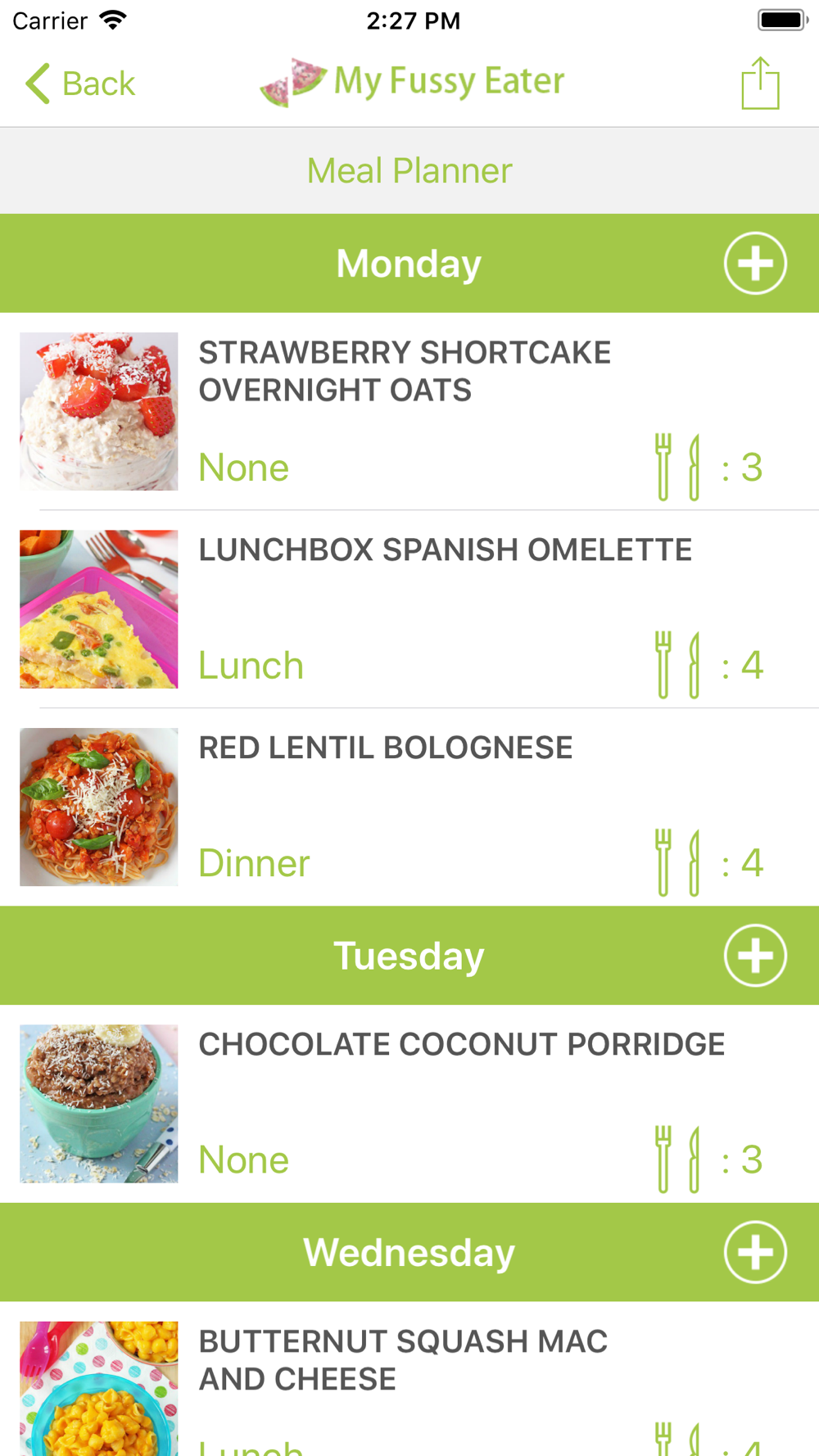The height and width of the screenshot is (1456, 819).
Task: Add a meal to Tuesday
Action: [755, 956]
